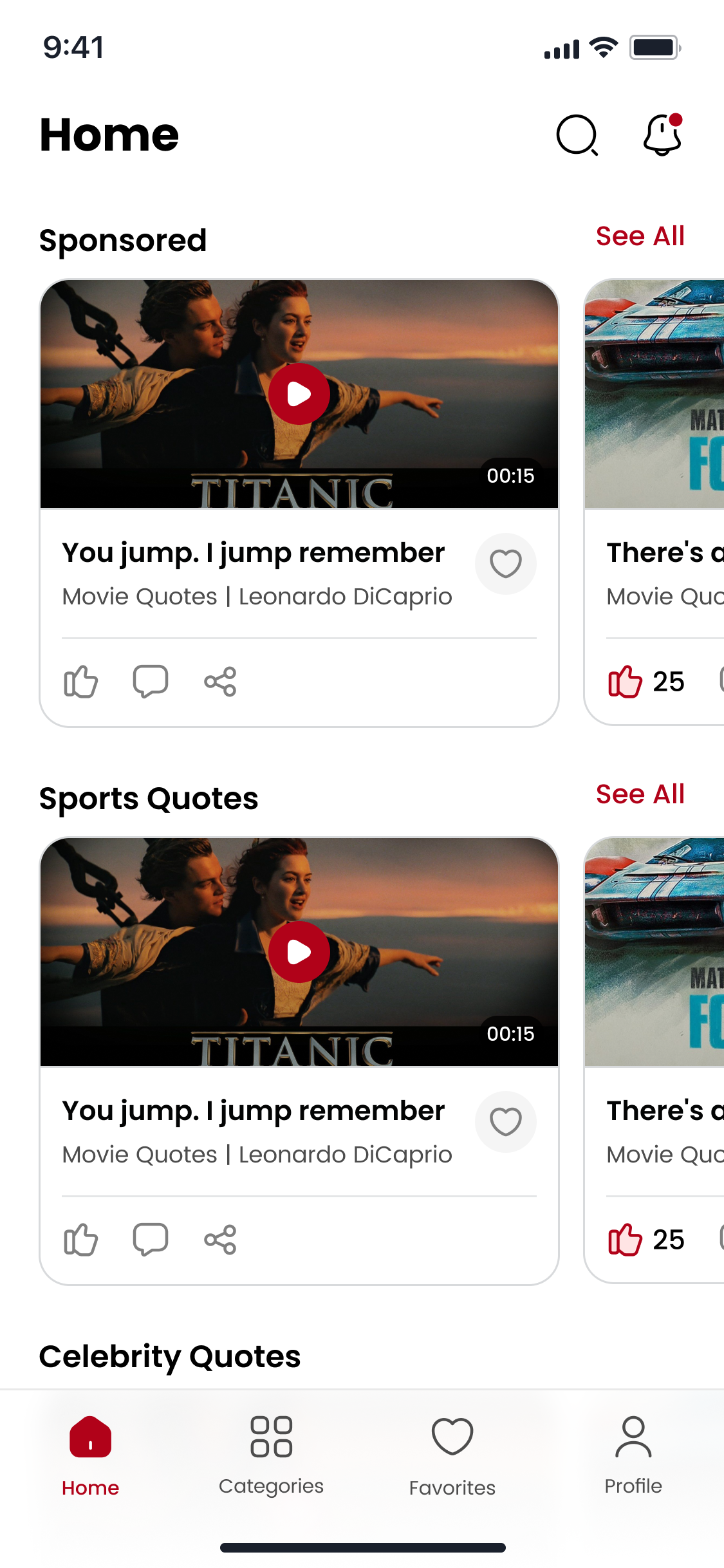This screenshot has width=724, height=1568.
Task: Like the Sports Quotes Titanic card
Action: point(81,1240)
